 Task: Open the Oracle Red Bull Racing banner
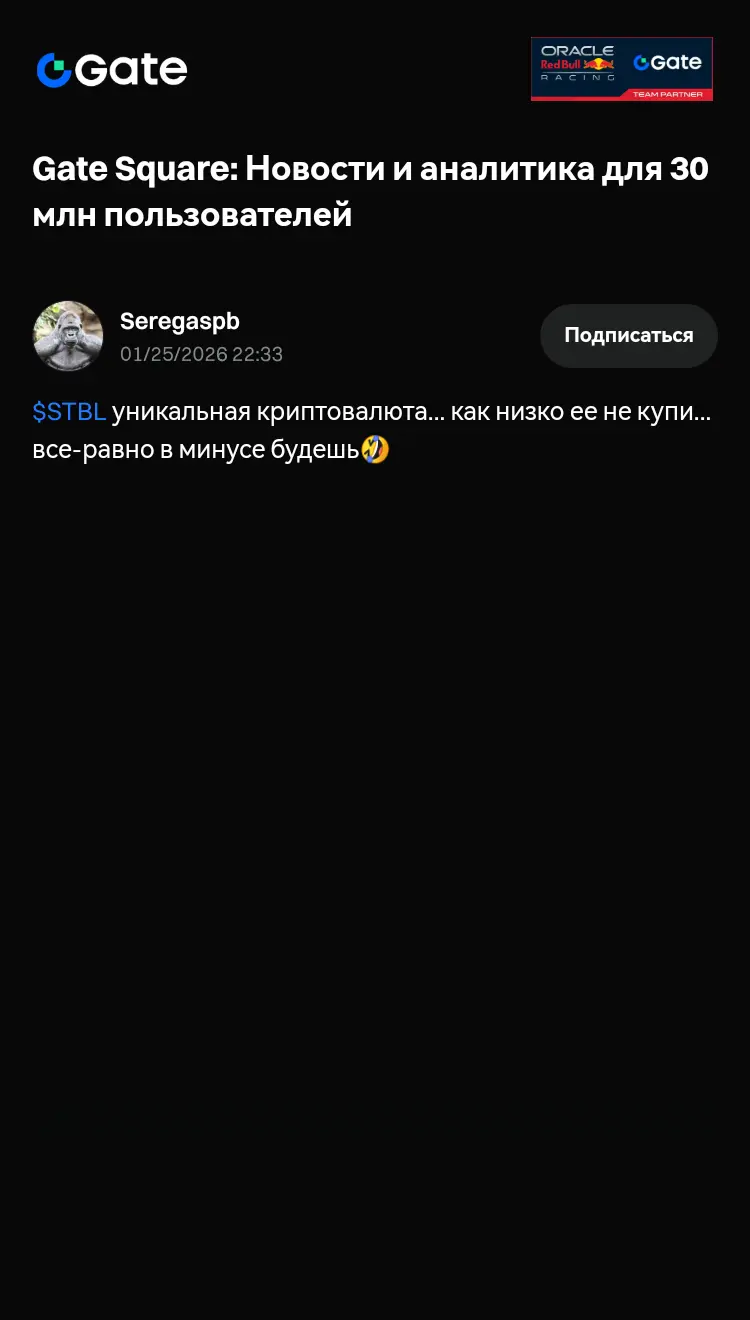click(622, 69)
